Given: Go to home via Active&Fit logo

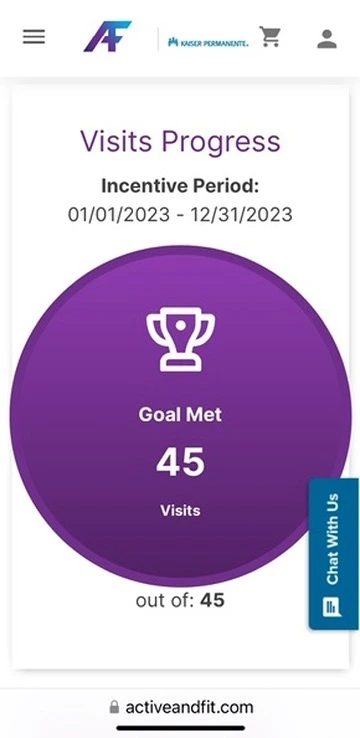Looking at the screenshot, I should pos(107,37).
